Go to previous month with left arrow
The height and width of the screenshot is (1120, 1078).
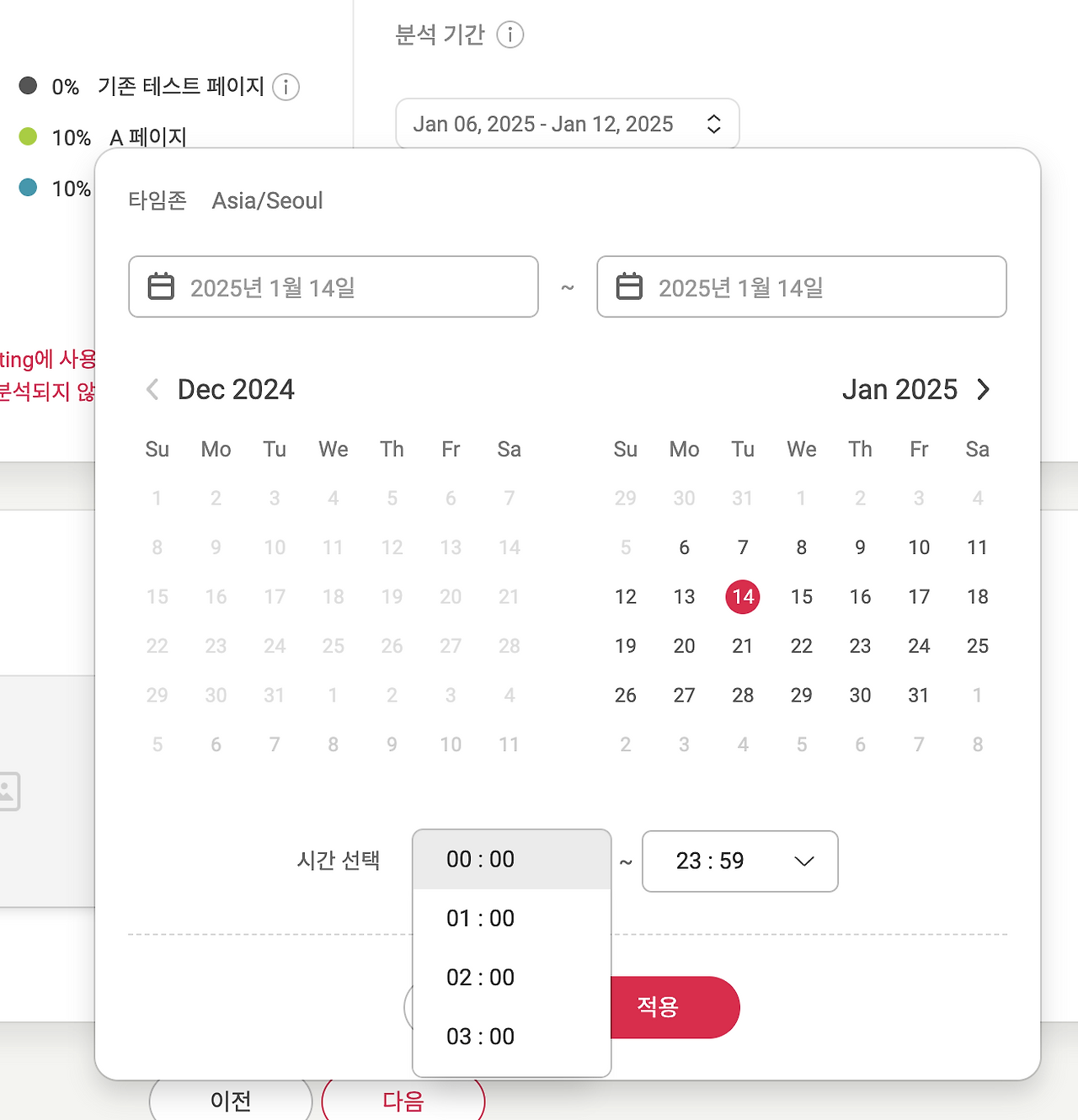click(152, 390)
